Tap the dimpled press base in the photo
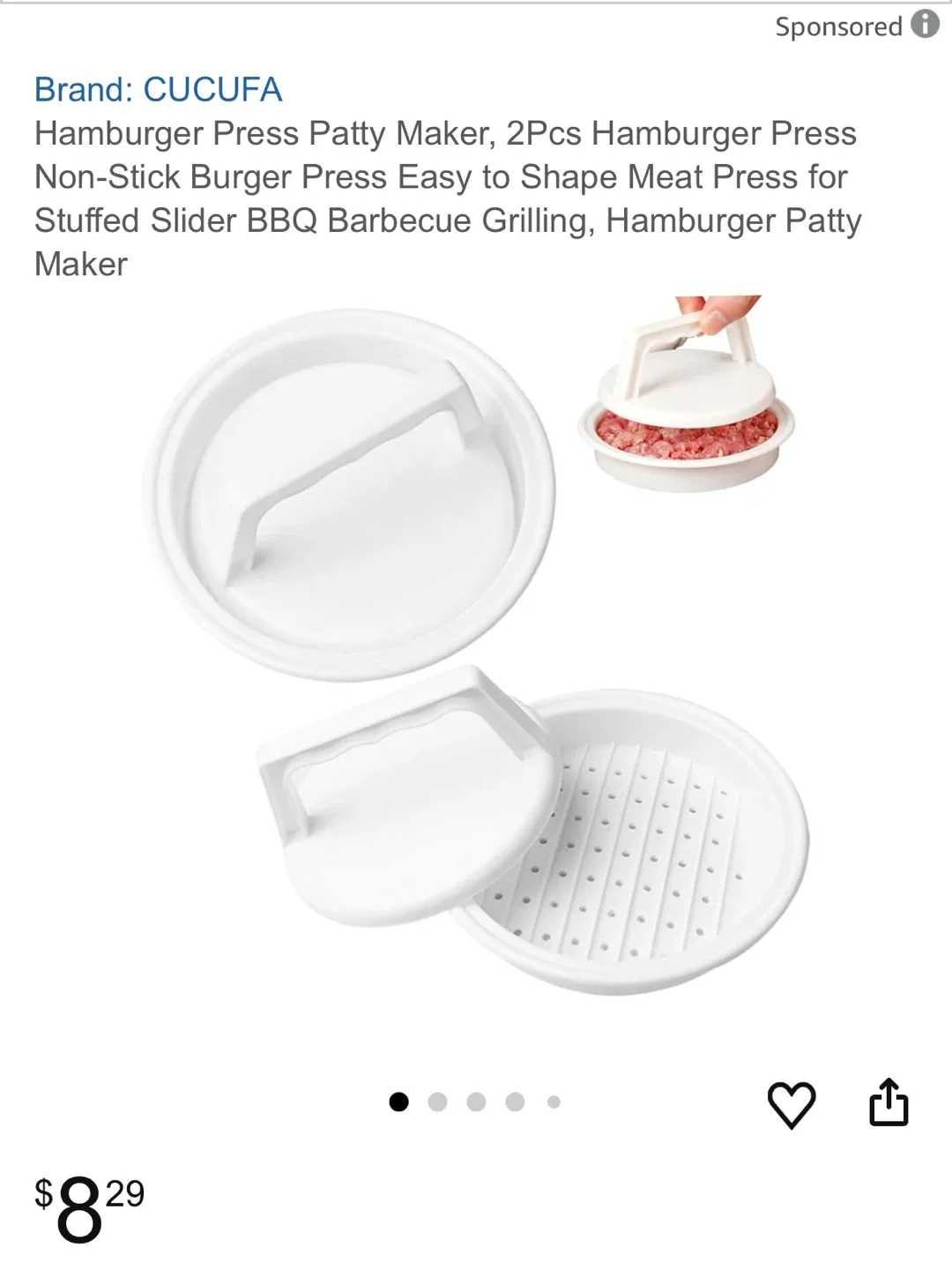952x1270 pixels. pyautogui.click(x=635, y=847)
